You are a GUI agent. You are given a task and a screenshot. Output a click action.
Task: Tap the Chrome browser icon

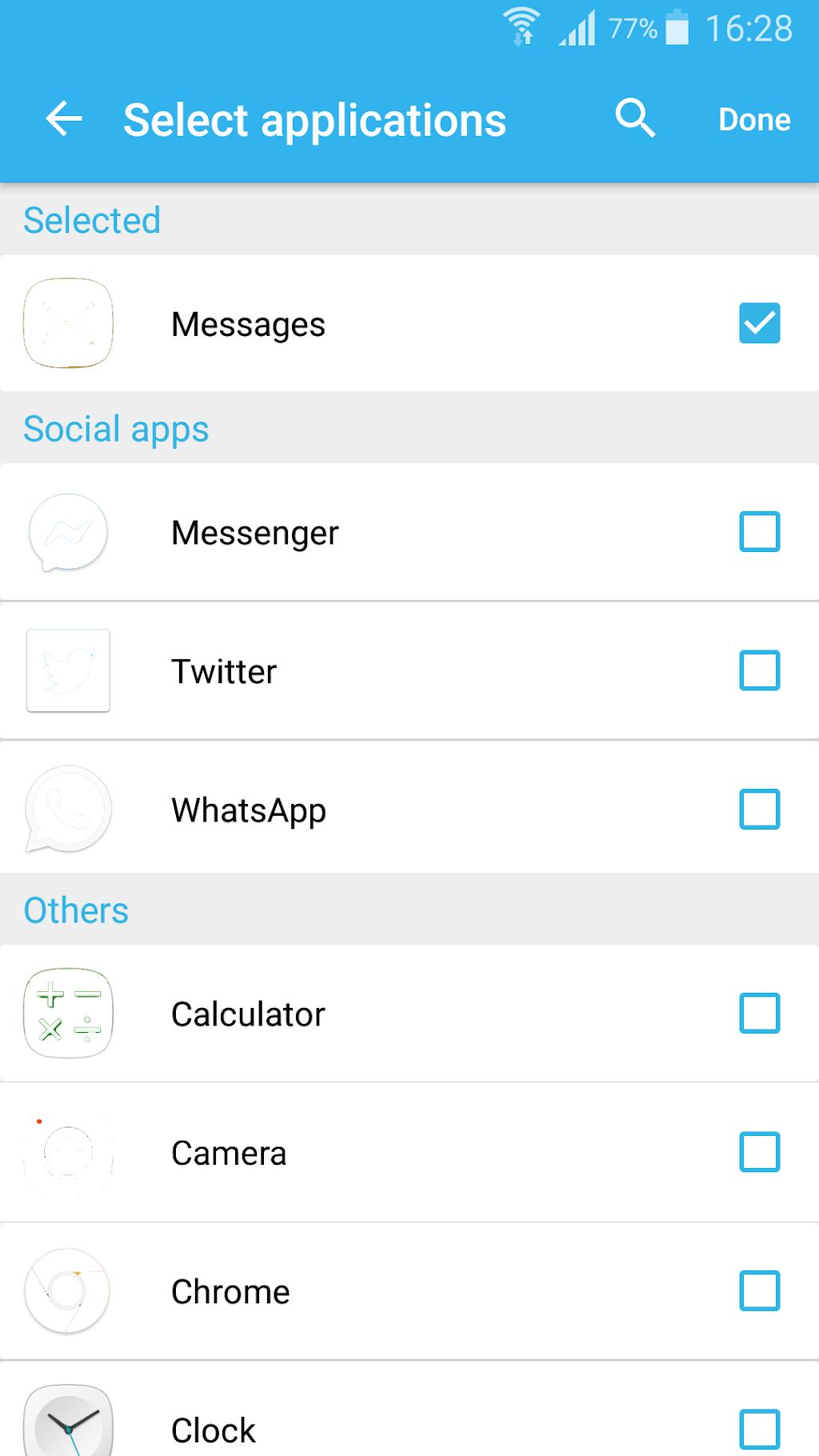68,1291
